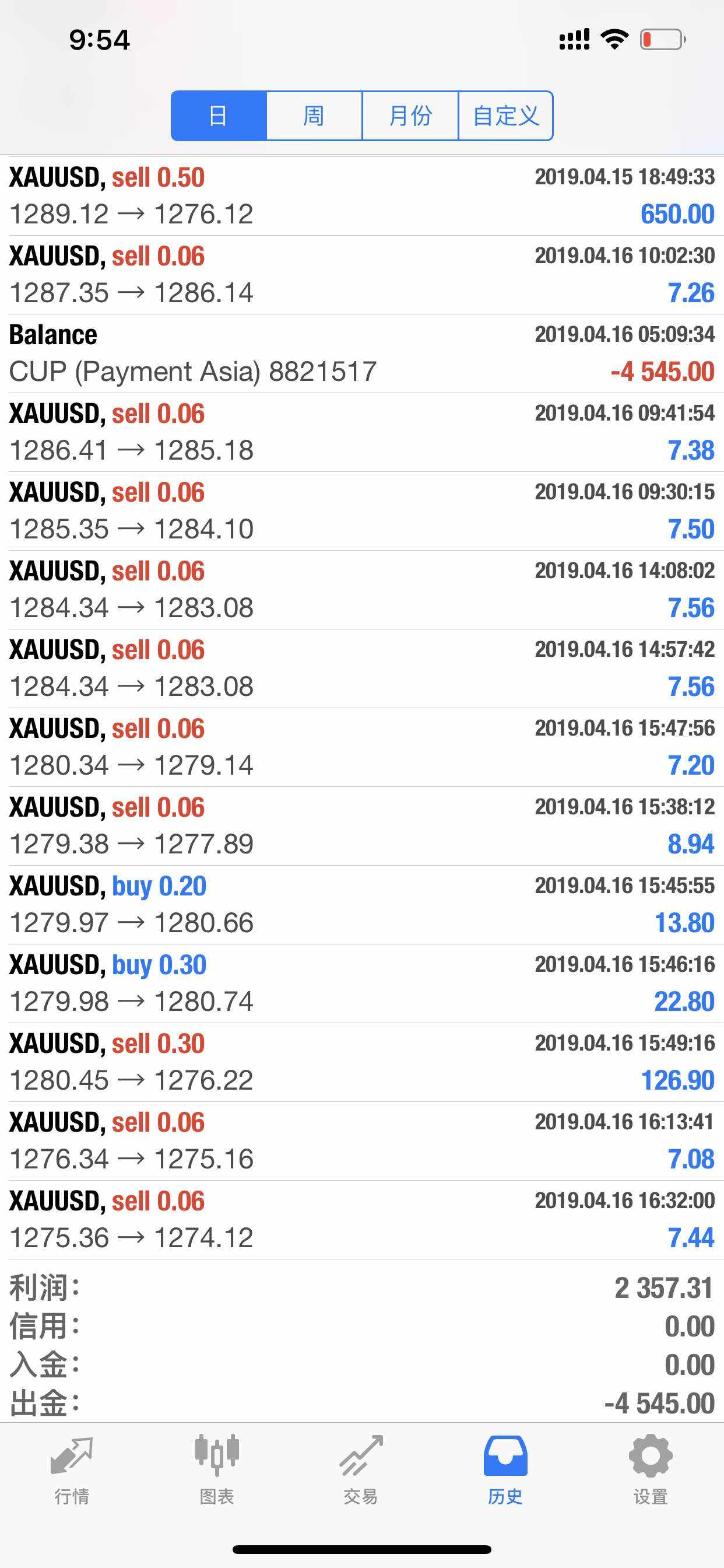Open the sell 0.06 trade with 7.26 profit

click(362, 275)
